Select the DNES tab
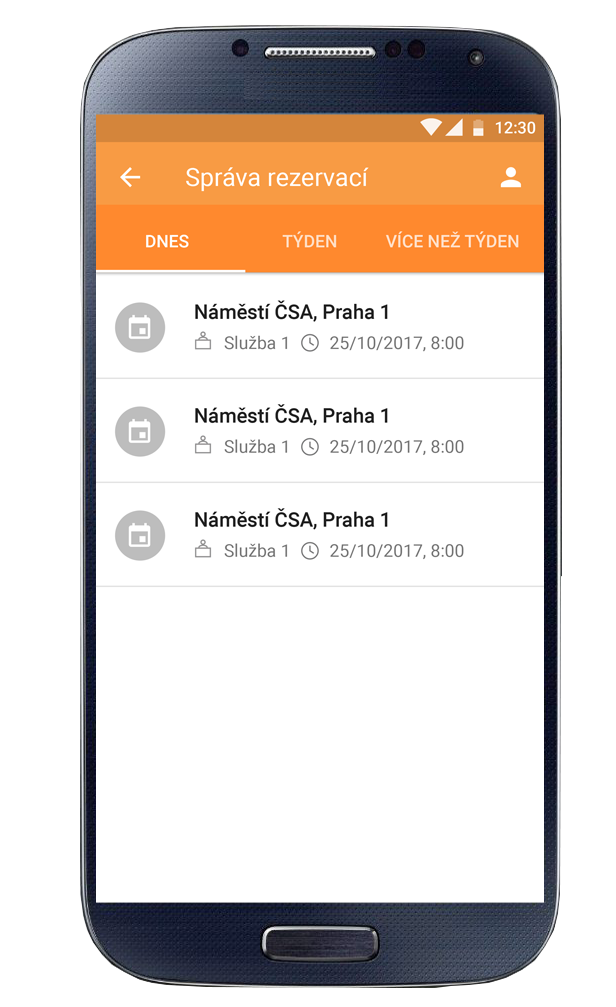Screen dimensions: 616x1007 point(167,241)
